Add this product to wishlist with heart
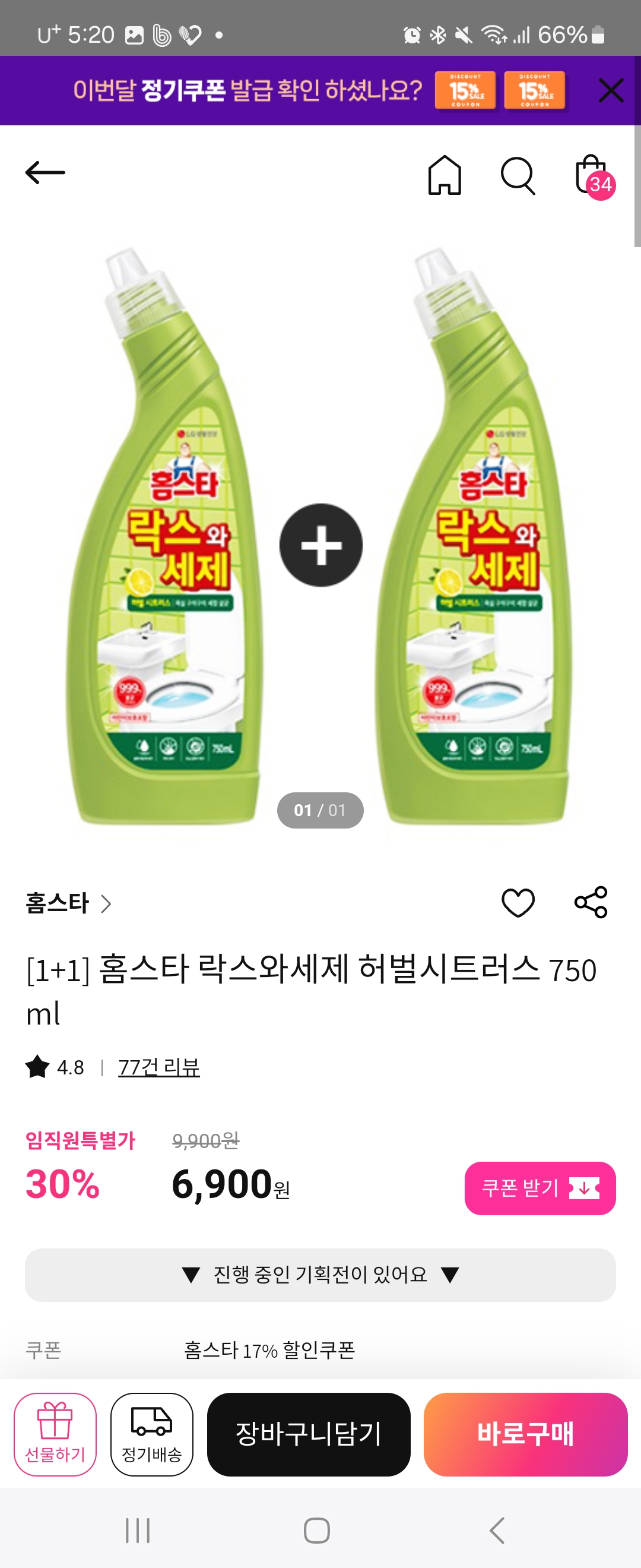This screenshot has width=641, height=1568. click(518, 902)
